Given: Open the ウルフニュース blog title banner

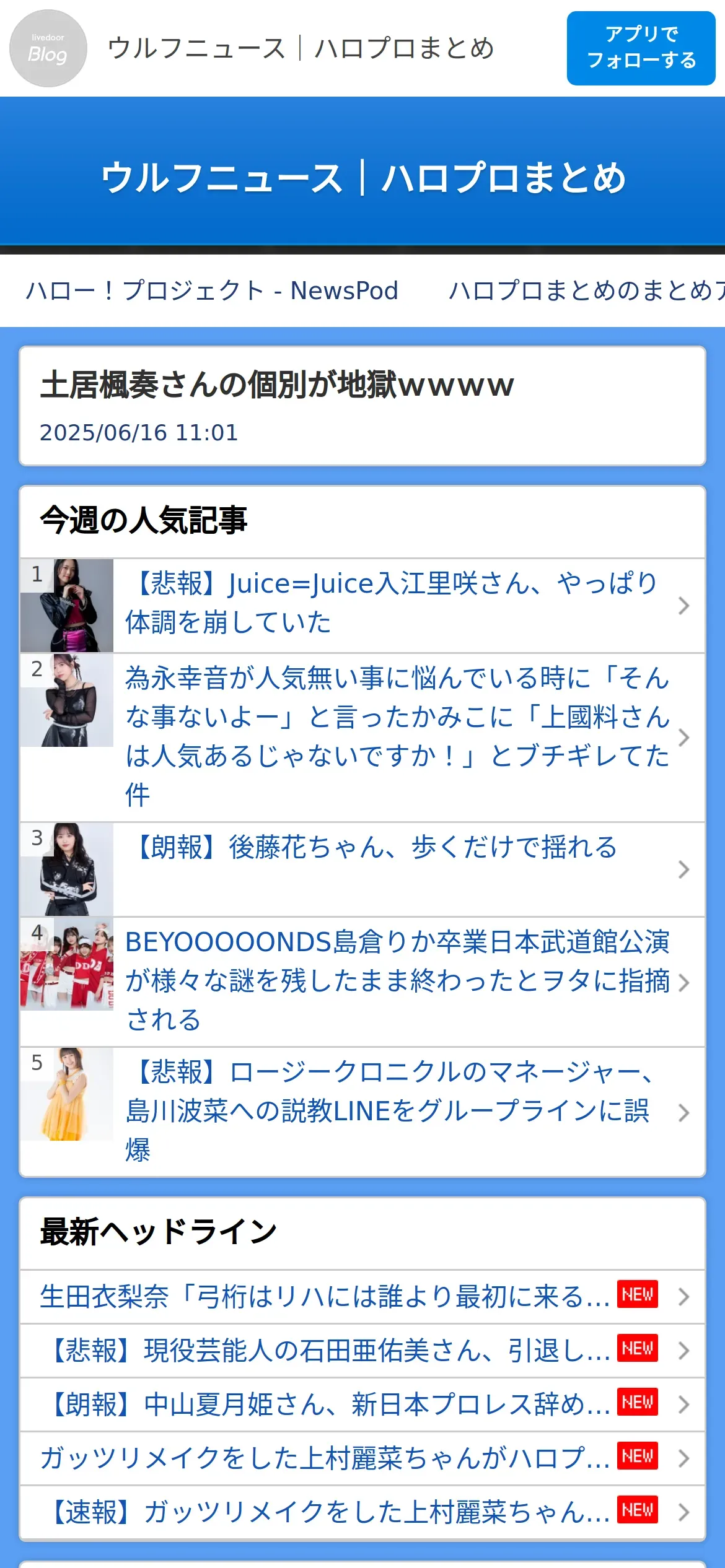Looking at the screenshot, I should pyautogui.click(x=362, y=178).
